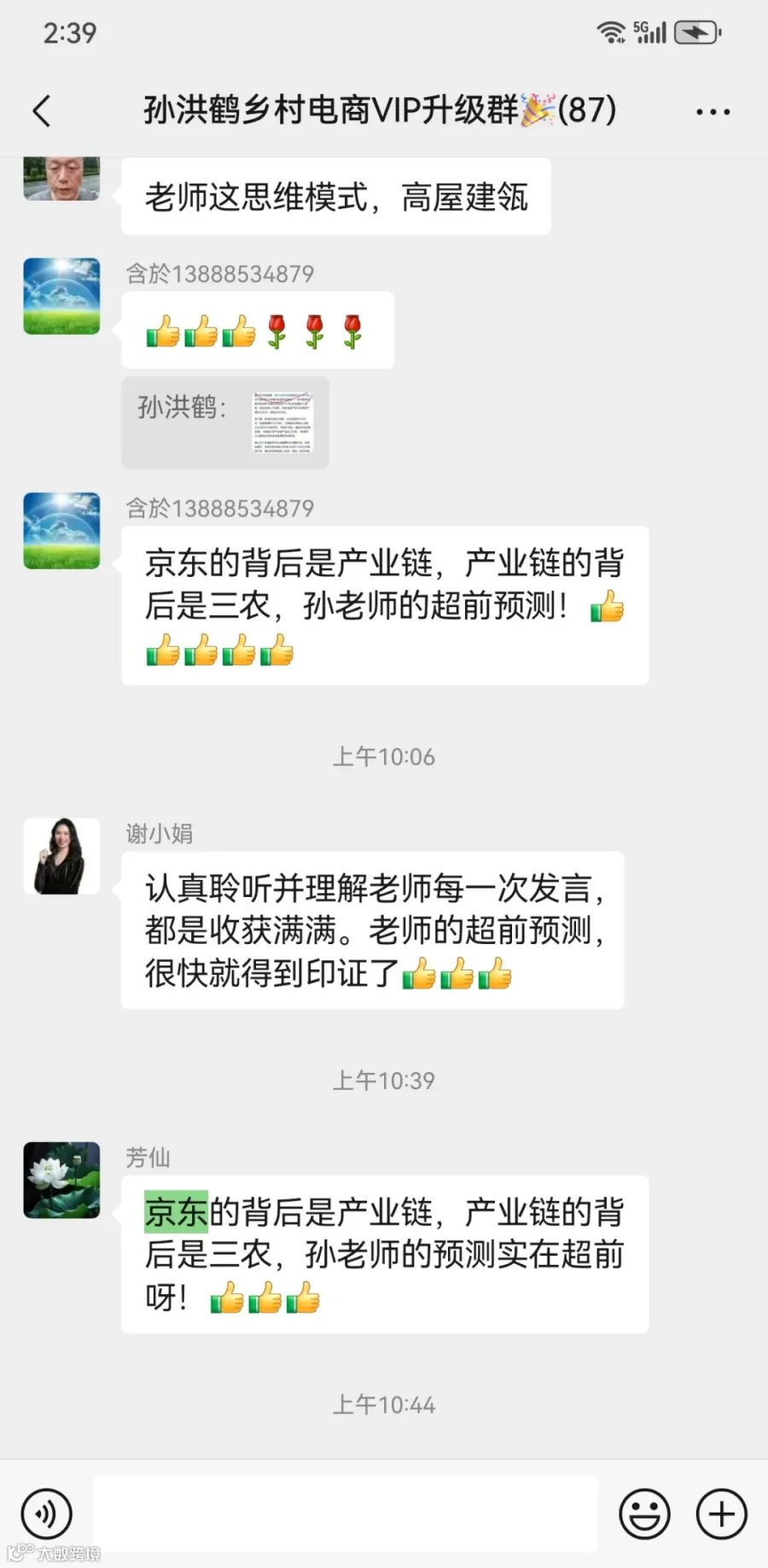Open the emoji sticker panel
Image resolution: width=768 pixels, height=1568 pixels.
[x=644, y=1513]
